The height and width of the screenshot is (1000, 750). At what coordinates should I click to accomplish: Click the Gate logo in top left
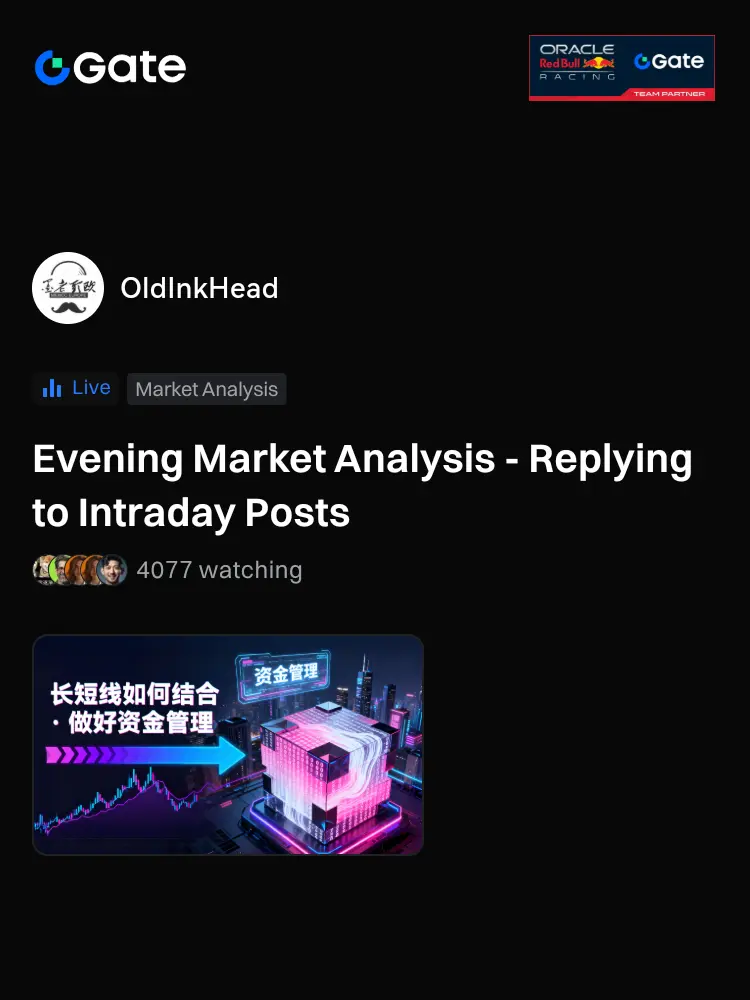click(108, 67)
